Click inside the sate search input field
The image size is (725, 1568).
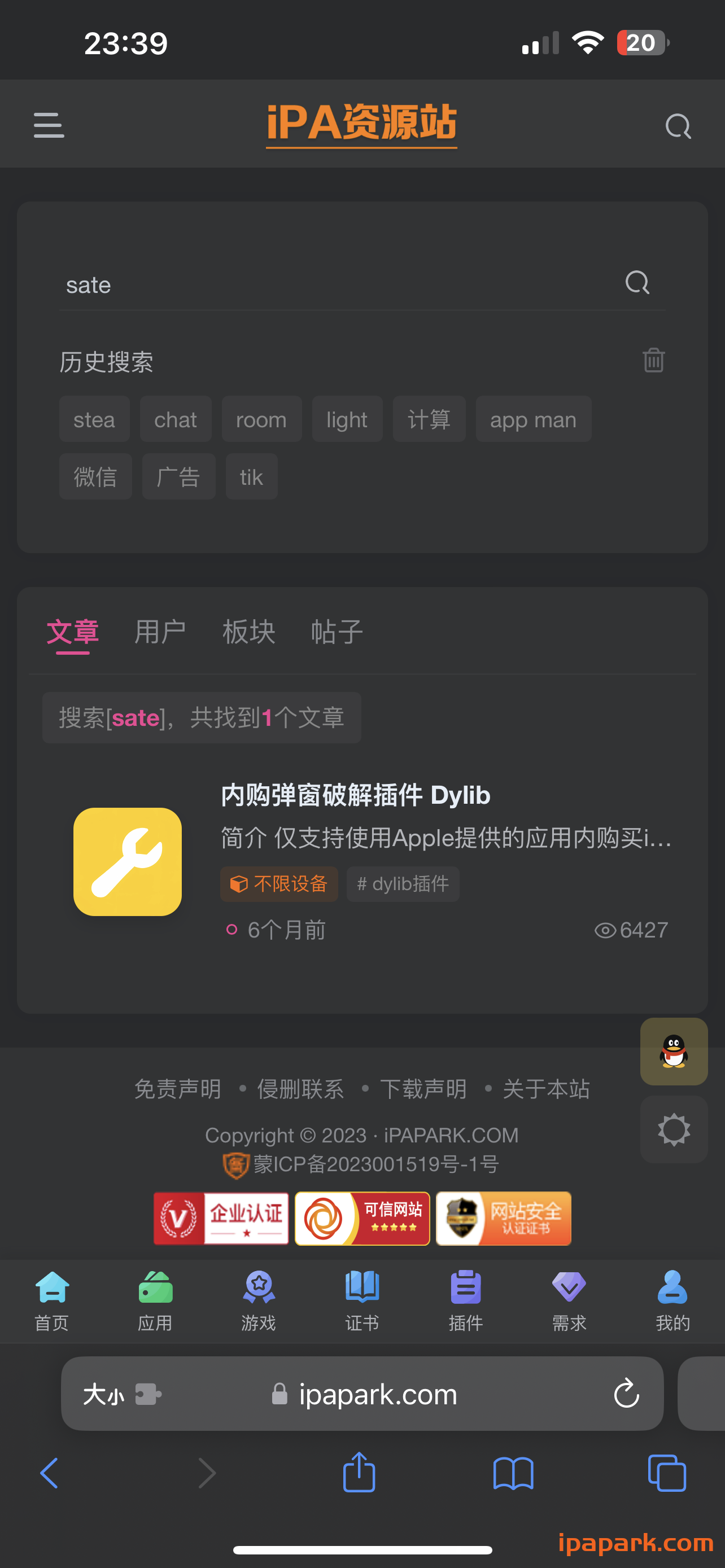pos(243,284)
